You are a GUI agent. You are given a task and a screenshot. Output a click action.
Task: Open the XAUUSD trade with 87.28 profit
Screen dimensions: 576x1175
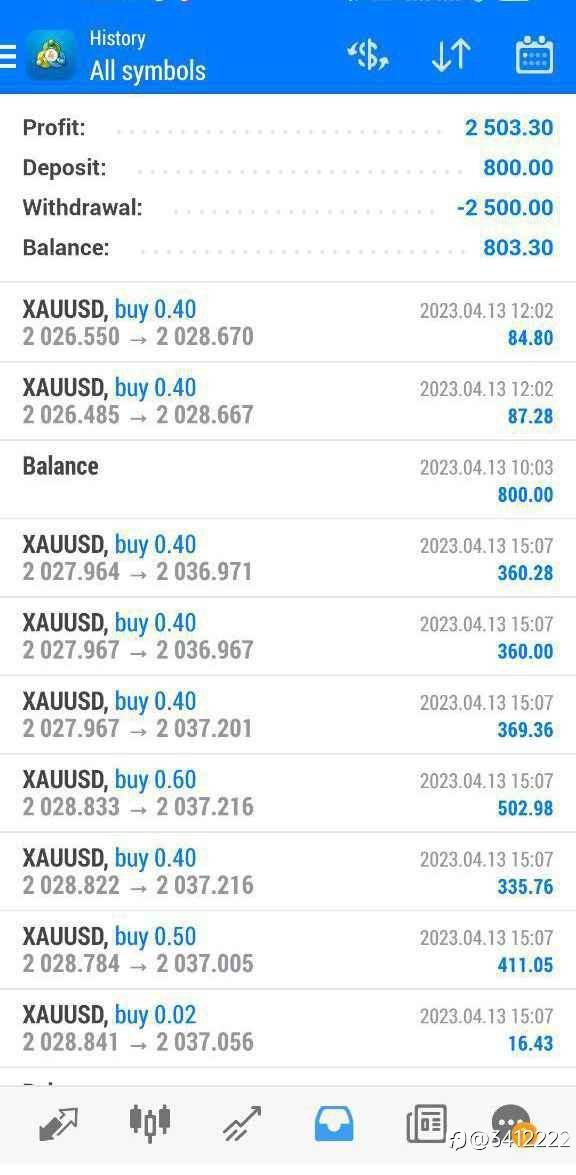(288, 402)
